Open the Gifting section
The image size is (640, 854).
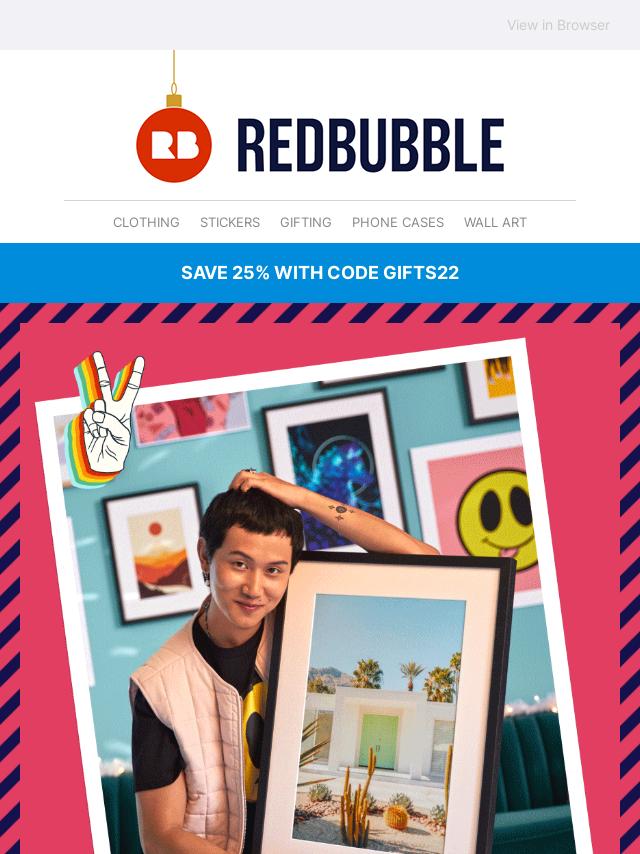click(x=306, y=222)
